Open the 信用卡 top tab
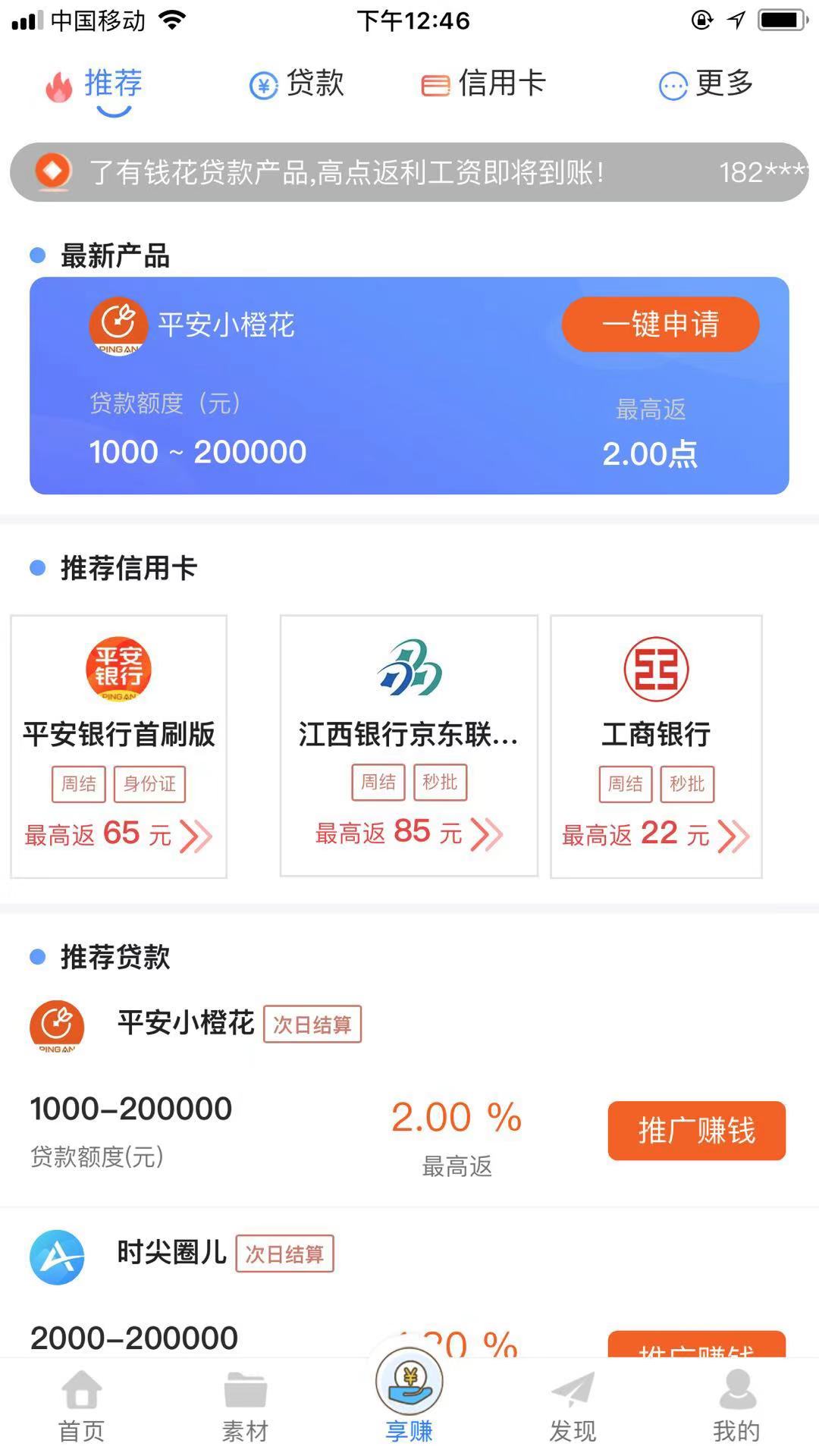Screen dimensions: 819x1456 [484, 84]
